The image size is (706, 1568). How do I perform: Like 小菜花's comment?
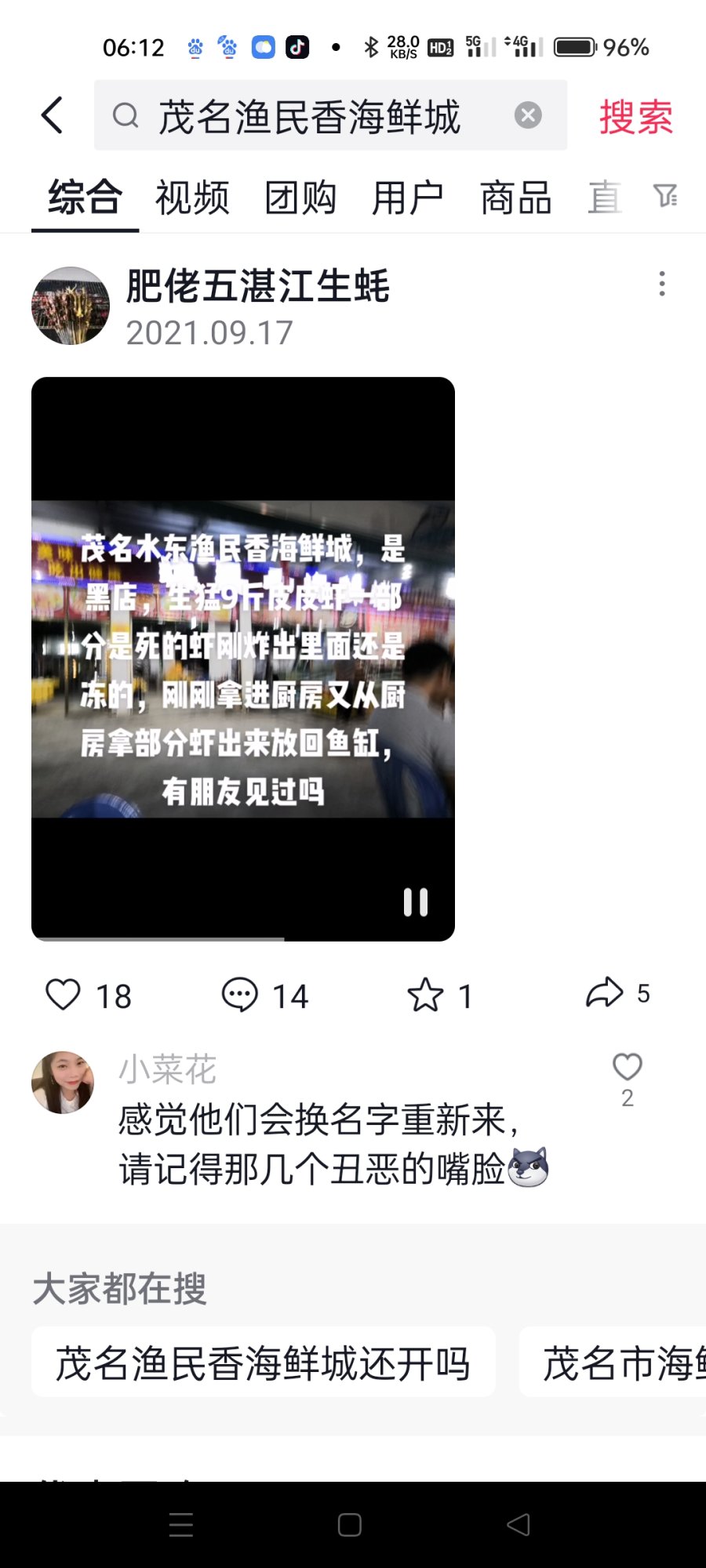tap(627, 1067)
